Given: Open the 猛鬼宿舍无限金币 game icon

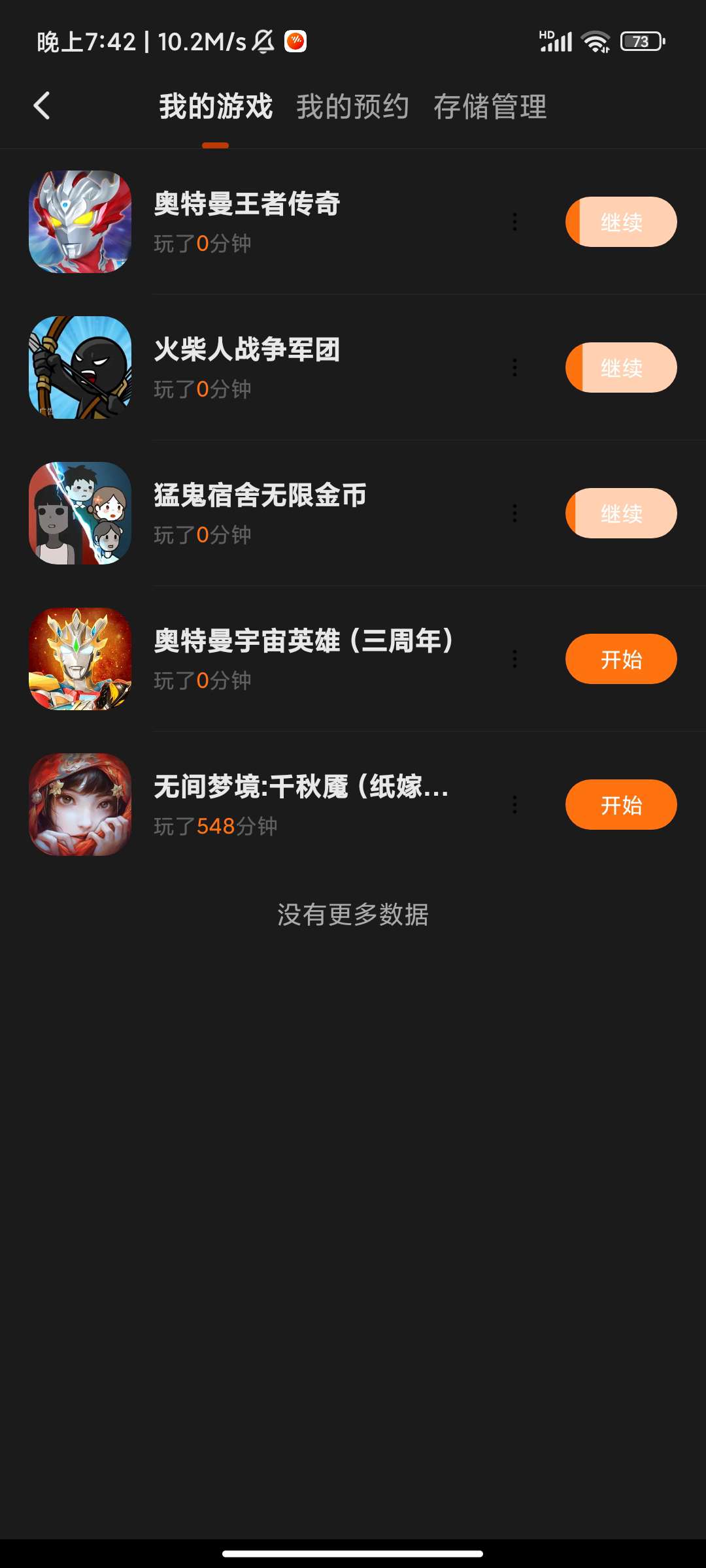Looking at the screenshot, I should pos(80,514).
